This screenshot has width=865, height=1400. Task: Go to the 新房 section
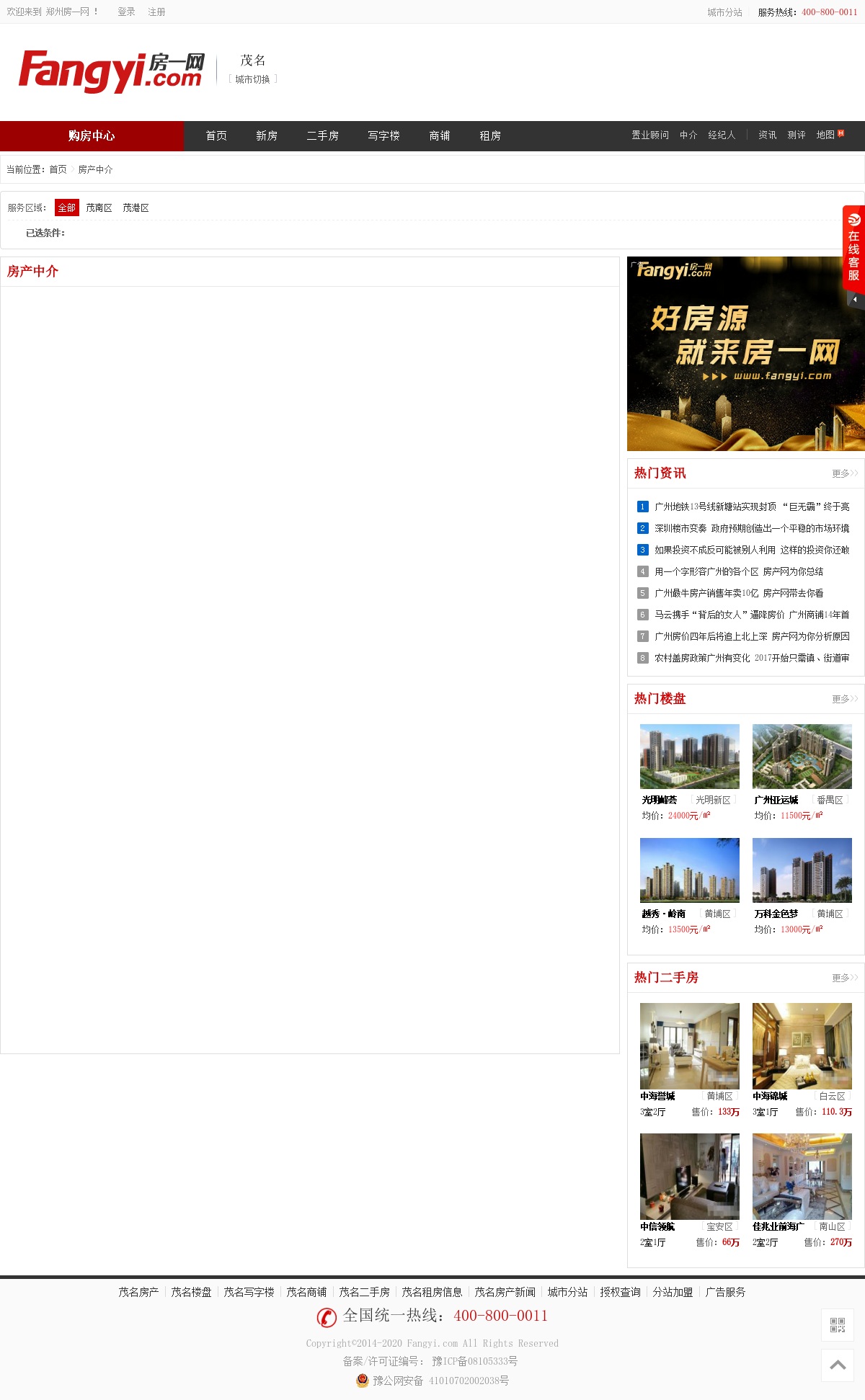point(267,135)
